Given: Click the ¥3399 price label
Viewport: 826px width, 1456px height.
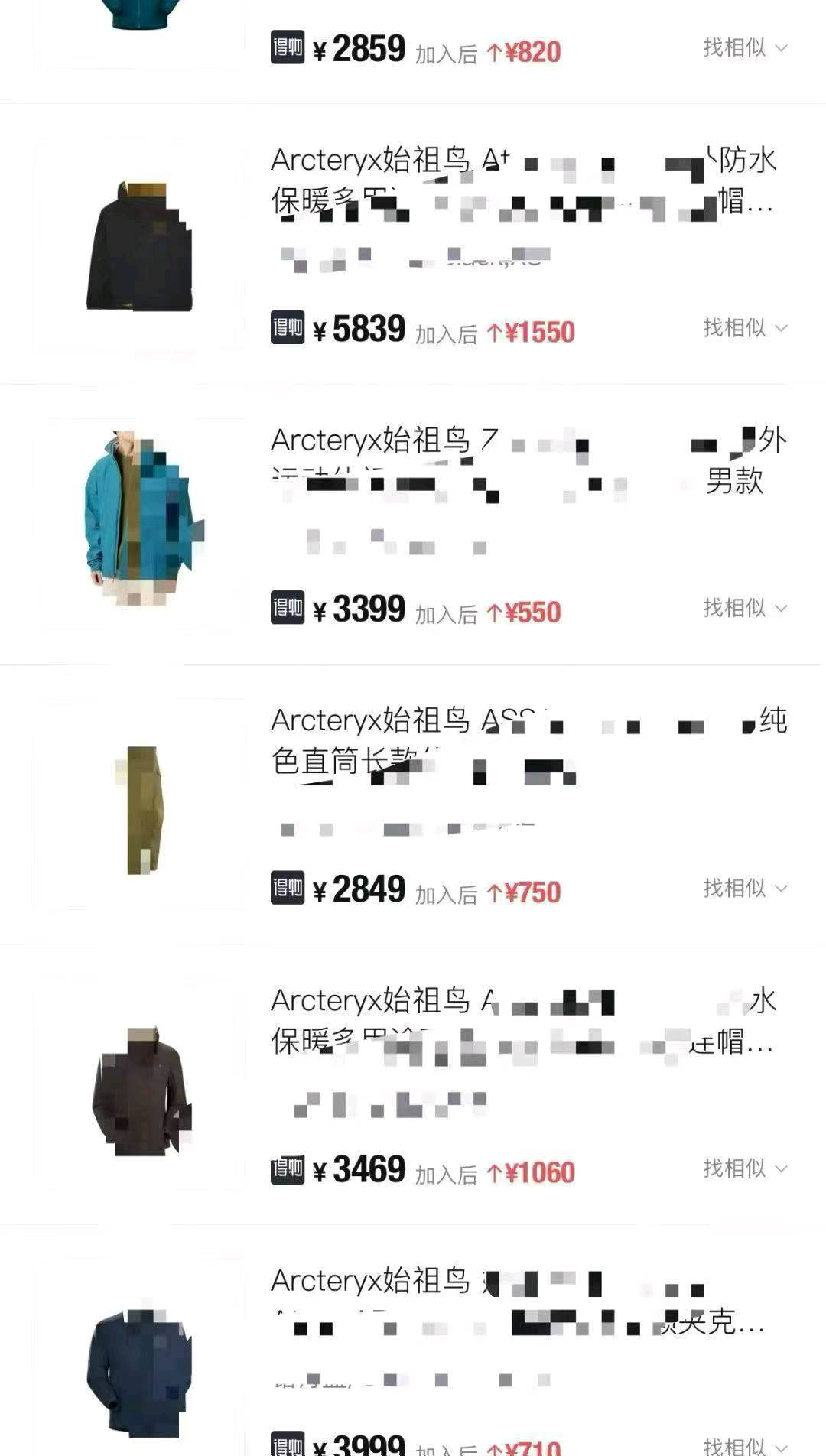Looking at the screenshot, I should [x=359, y=606].
